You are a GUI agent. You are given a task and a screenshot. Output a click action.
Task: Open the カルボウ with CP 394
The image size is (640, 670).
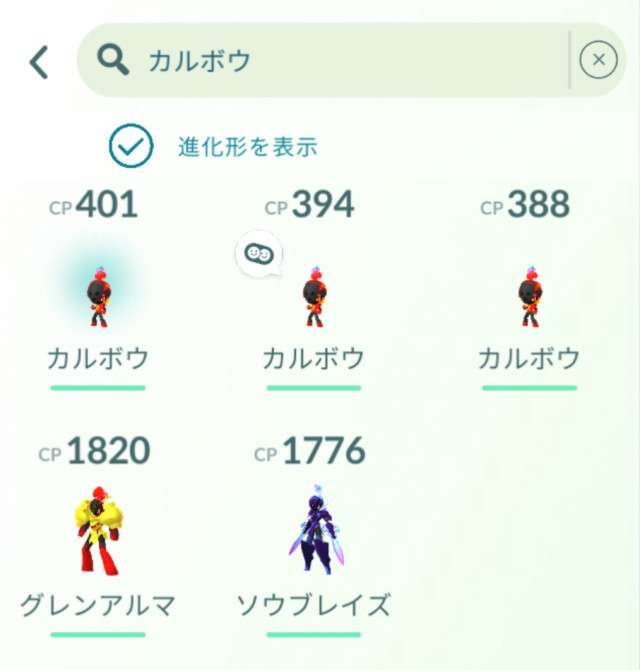click(313, 297)
